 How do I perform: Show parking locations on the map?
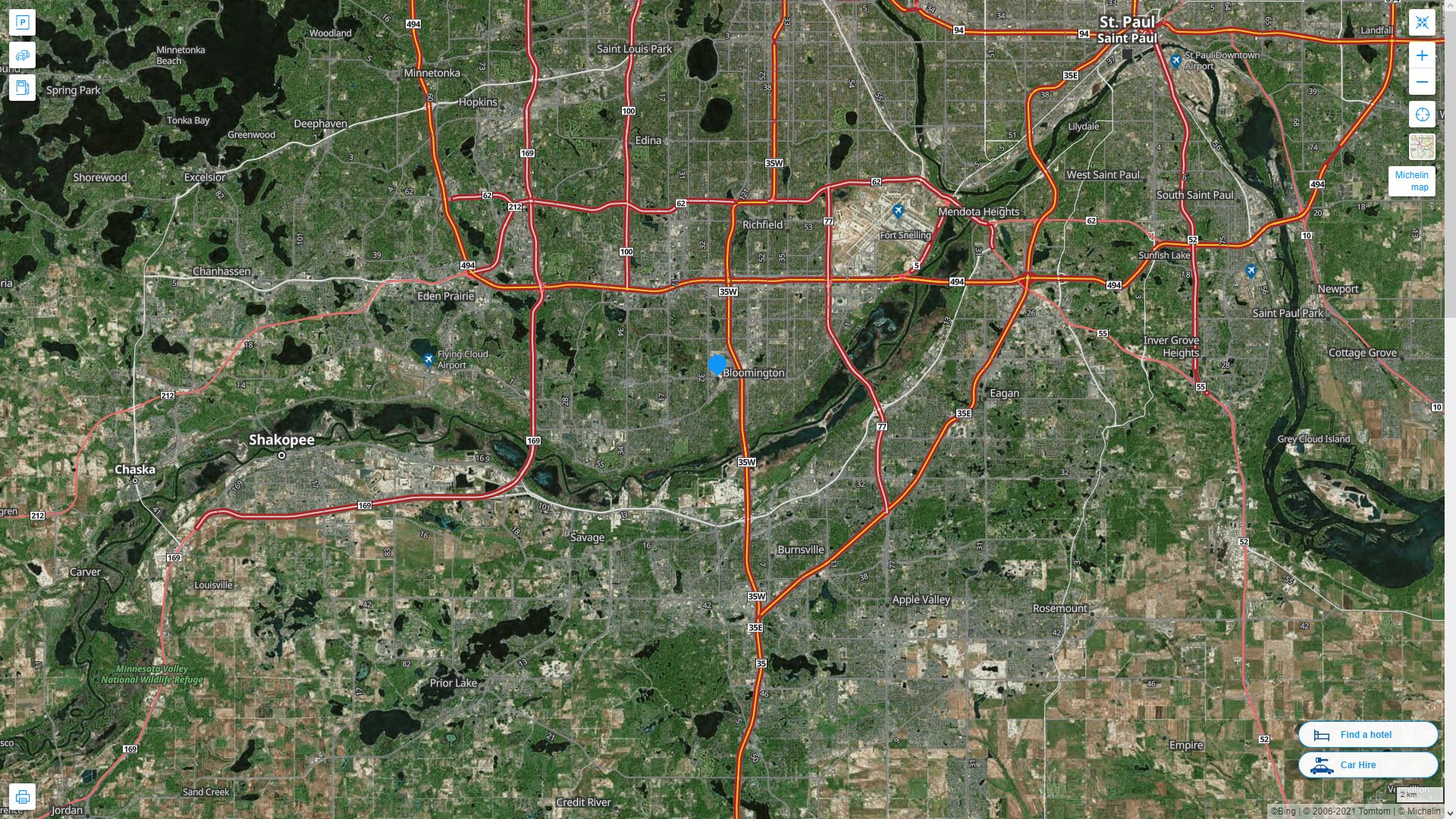22,23
